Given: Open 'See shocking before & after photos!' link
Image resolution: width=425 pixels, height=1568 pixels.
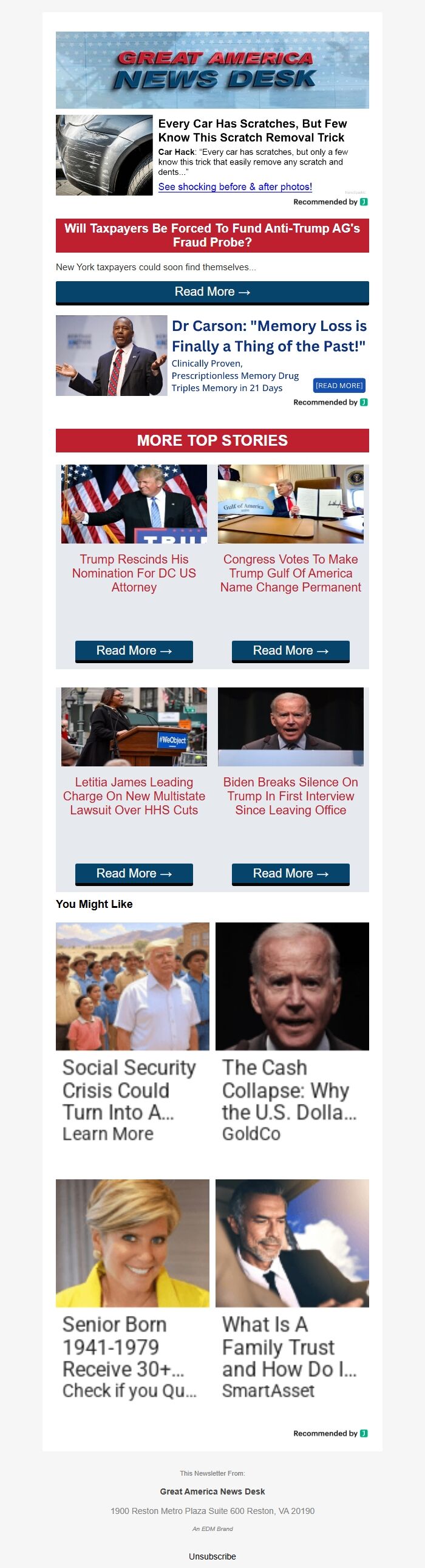Looking at the screenshot, I should (x=235, y=187).
